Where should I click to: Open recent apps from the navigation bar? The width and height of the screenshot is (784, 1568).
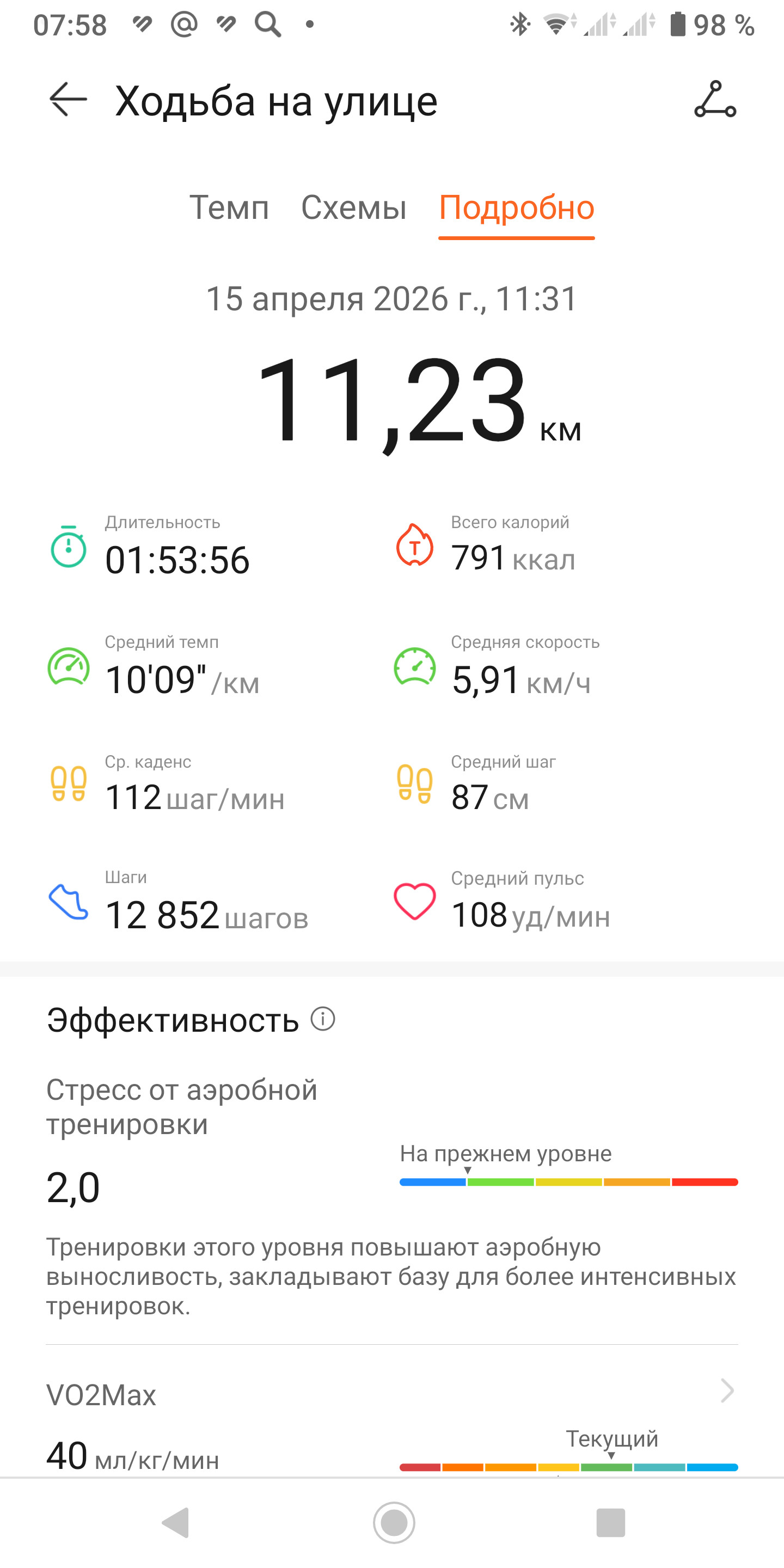[610, 1523]
